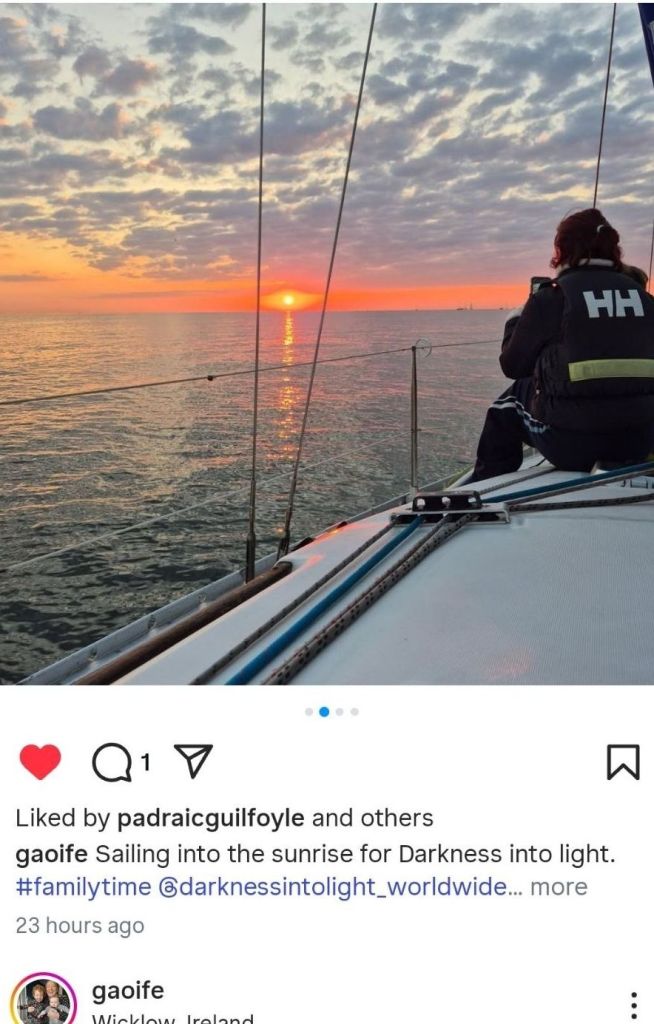The height and width of the screenshot is (1024, 654).
Task: Tap the #familytime hashtag
Action: (83, 887)
